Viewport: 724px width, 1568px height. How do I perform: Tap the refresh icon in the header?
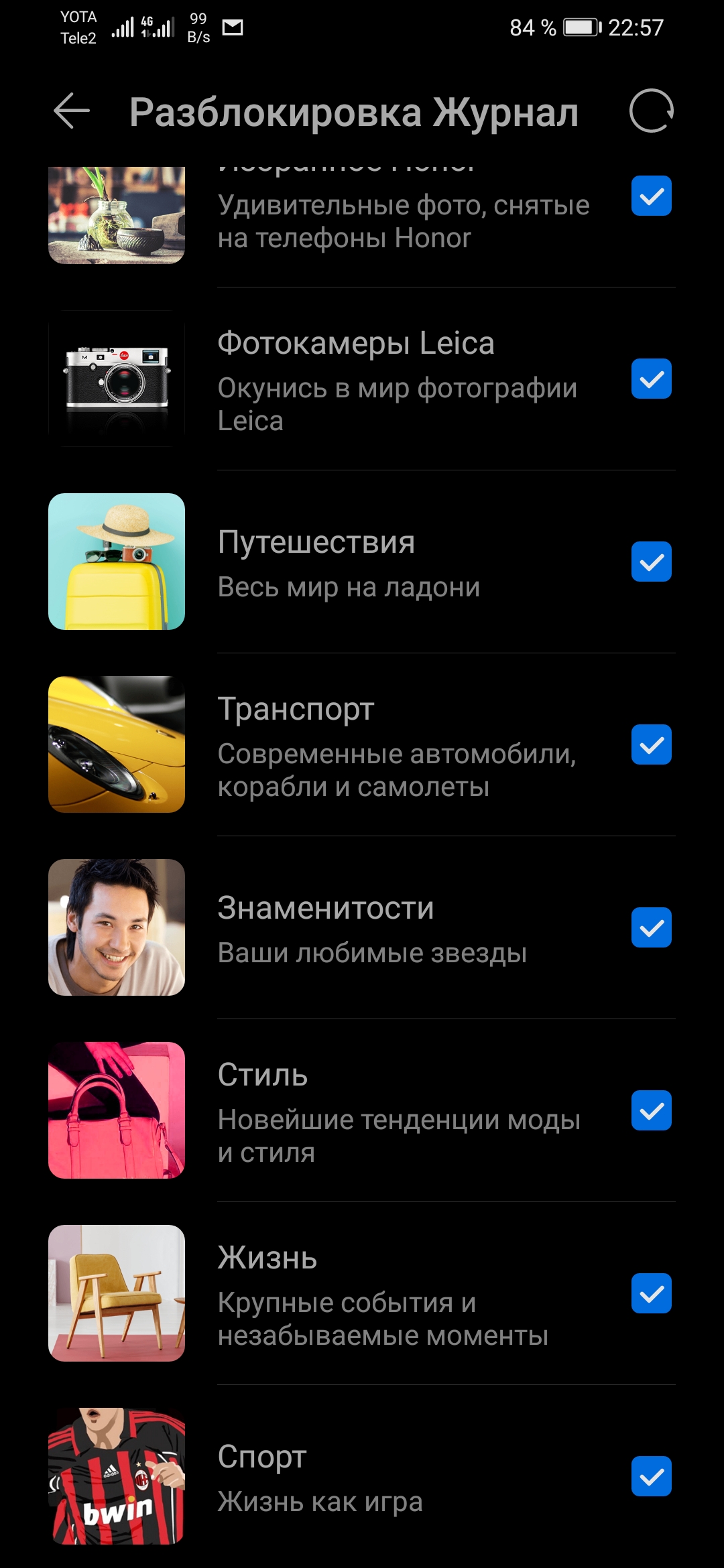pos(651,111)
